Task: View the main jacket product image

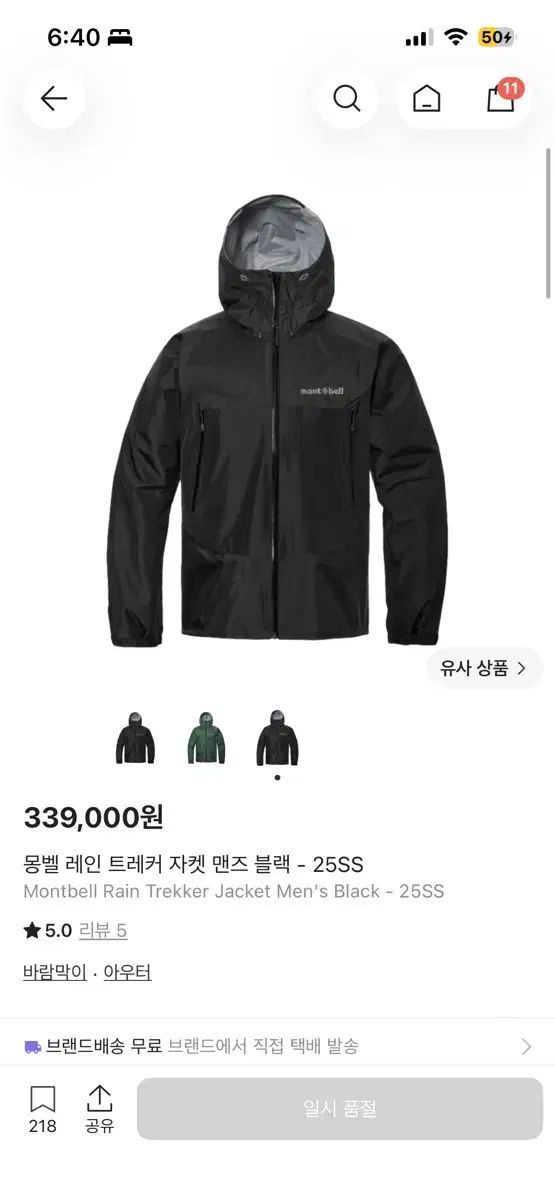Action: point(277,420)
